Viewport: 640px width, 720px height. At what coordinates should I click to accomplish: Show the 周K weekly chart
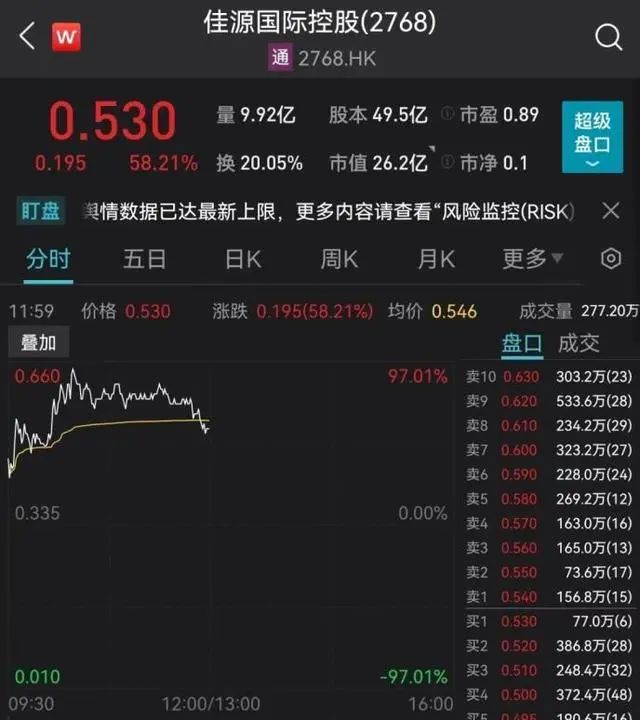pos(339,259)
